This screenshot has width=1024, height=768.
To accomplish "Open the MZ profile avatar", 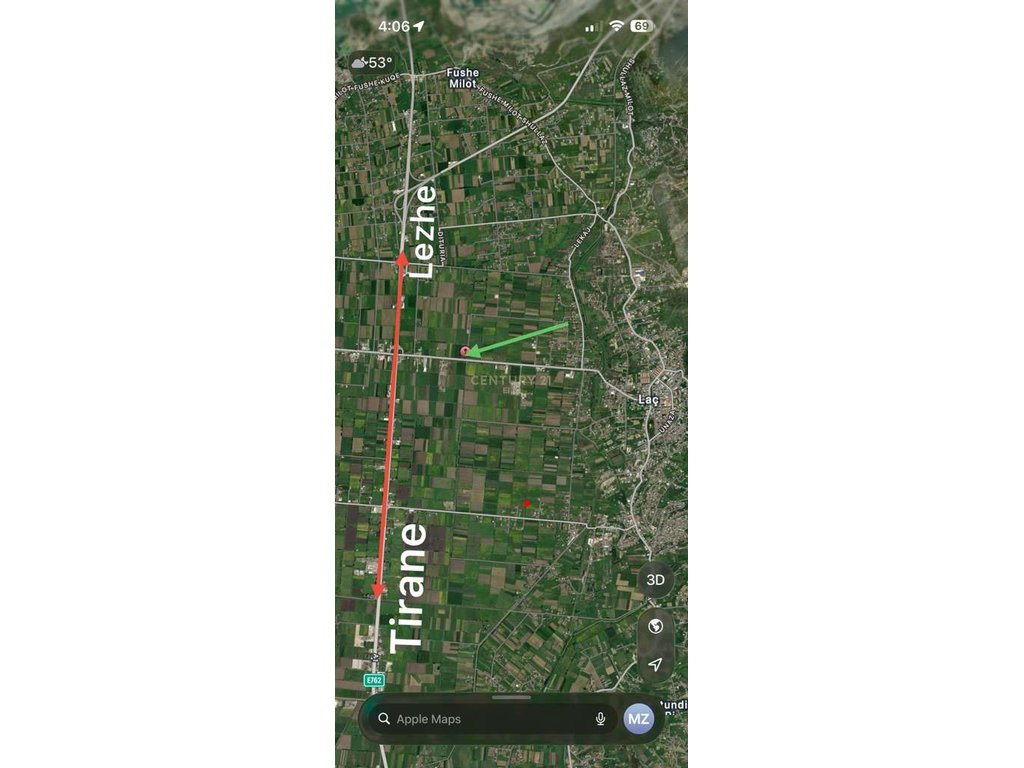I will [x=639, y=719].
